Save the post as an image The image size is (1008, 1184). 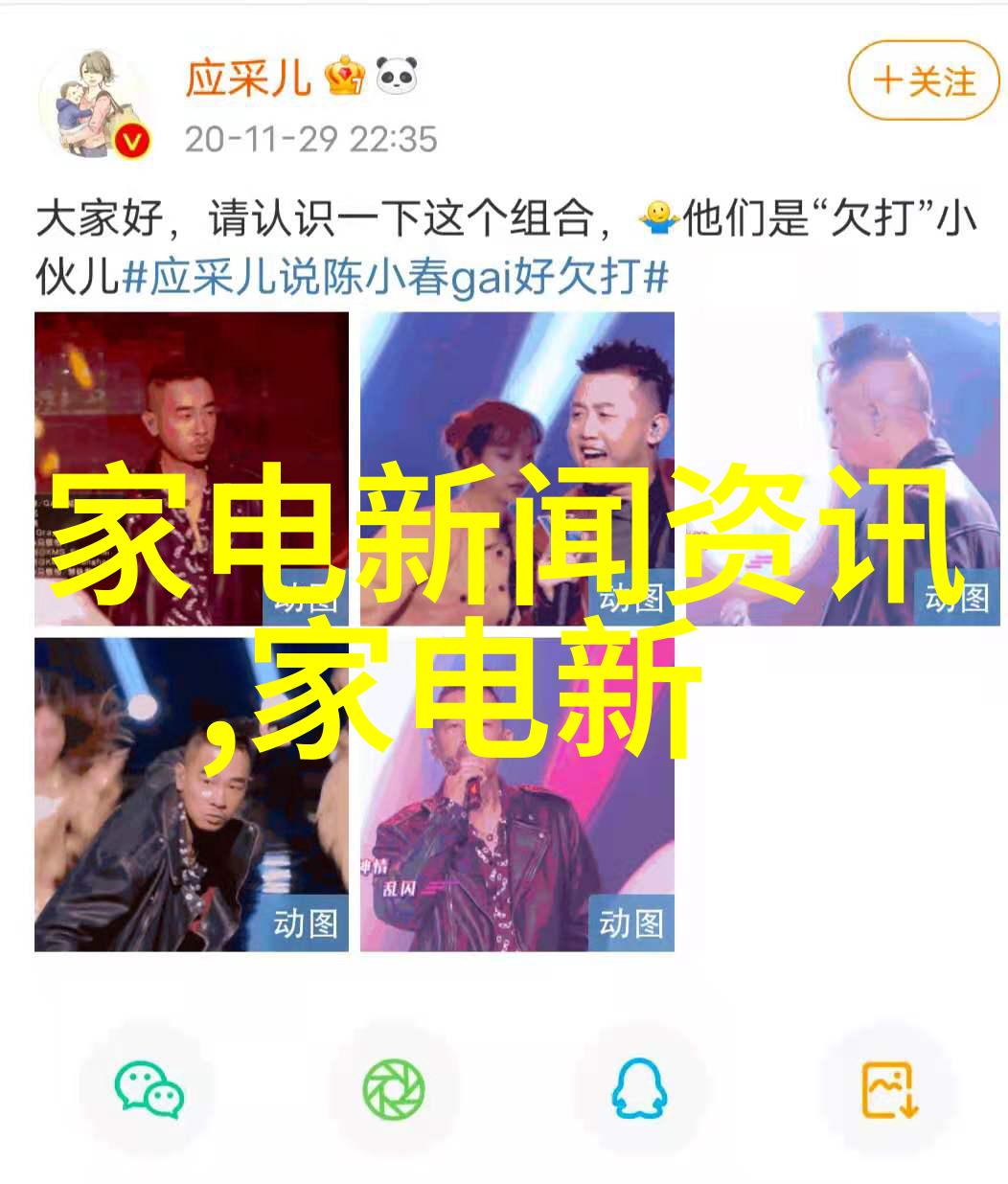(x=889, y=1091)
